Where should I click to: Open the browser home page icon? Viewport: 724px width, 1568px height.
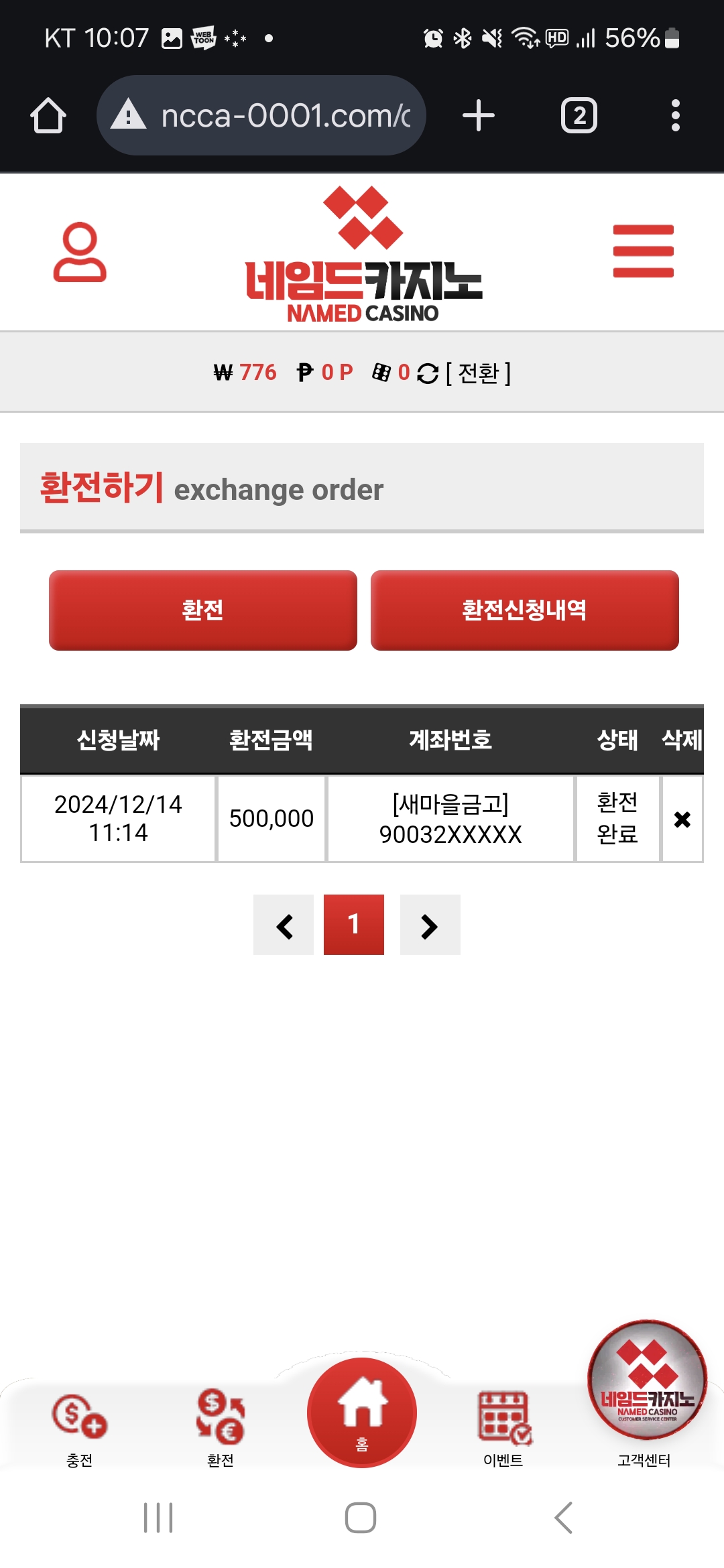pos(48,116)
